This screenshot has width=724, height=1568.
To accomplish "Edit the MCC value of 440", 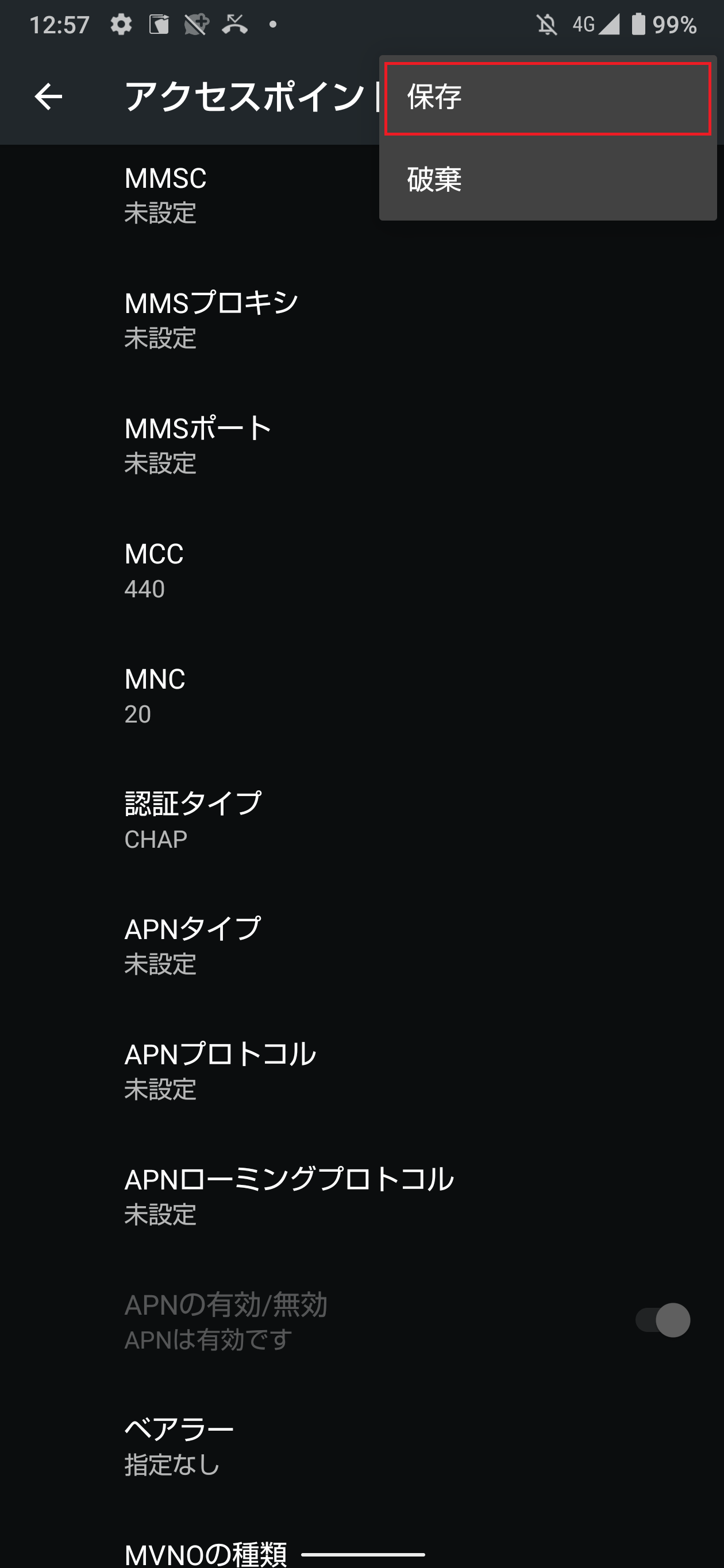I will [x=244, y=570].
